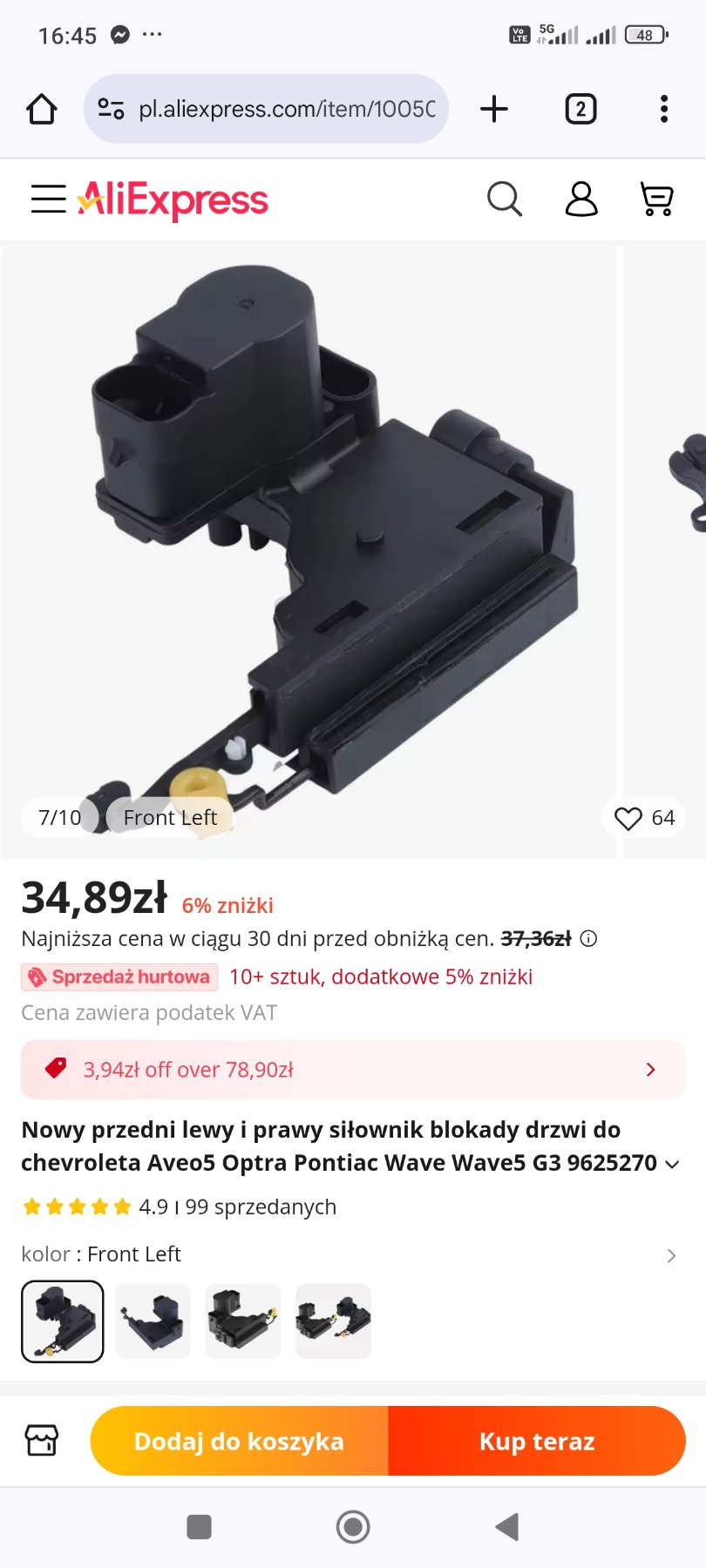Show price information details icon
The width and height of the screenshot is (706, 1568).
589,938
